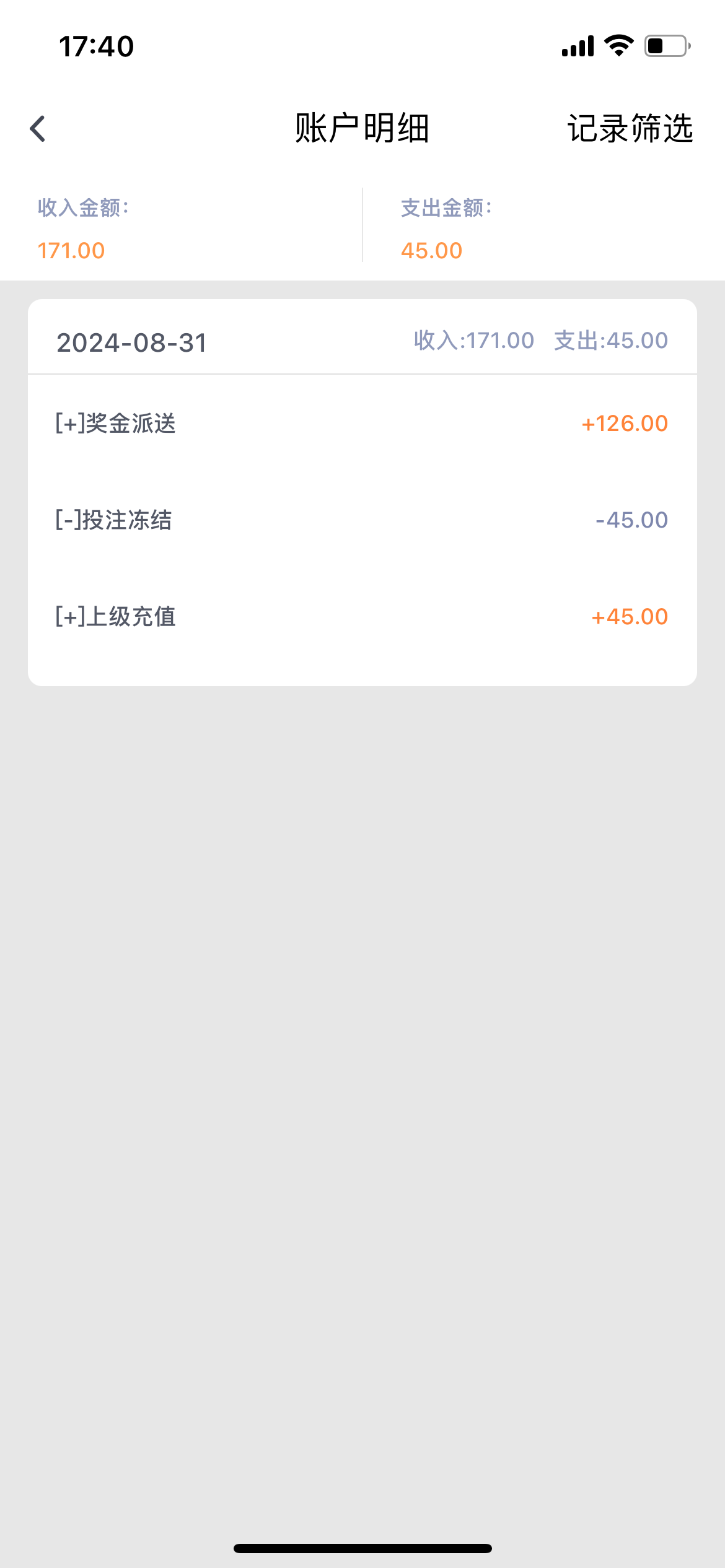Image resolution: width=725 pixels, height=1568 pixels.
Task: Select the 上级充值 +45.00 record
Action: point(362,617)
